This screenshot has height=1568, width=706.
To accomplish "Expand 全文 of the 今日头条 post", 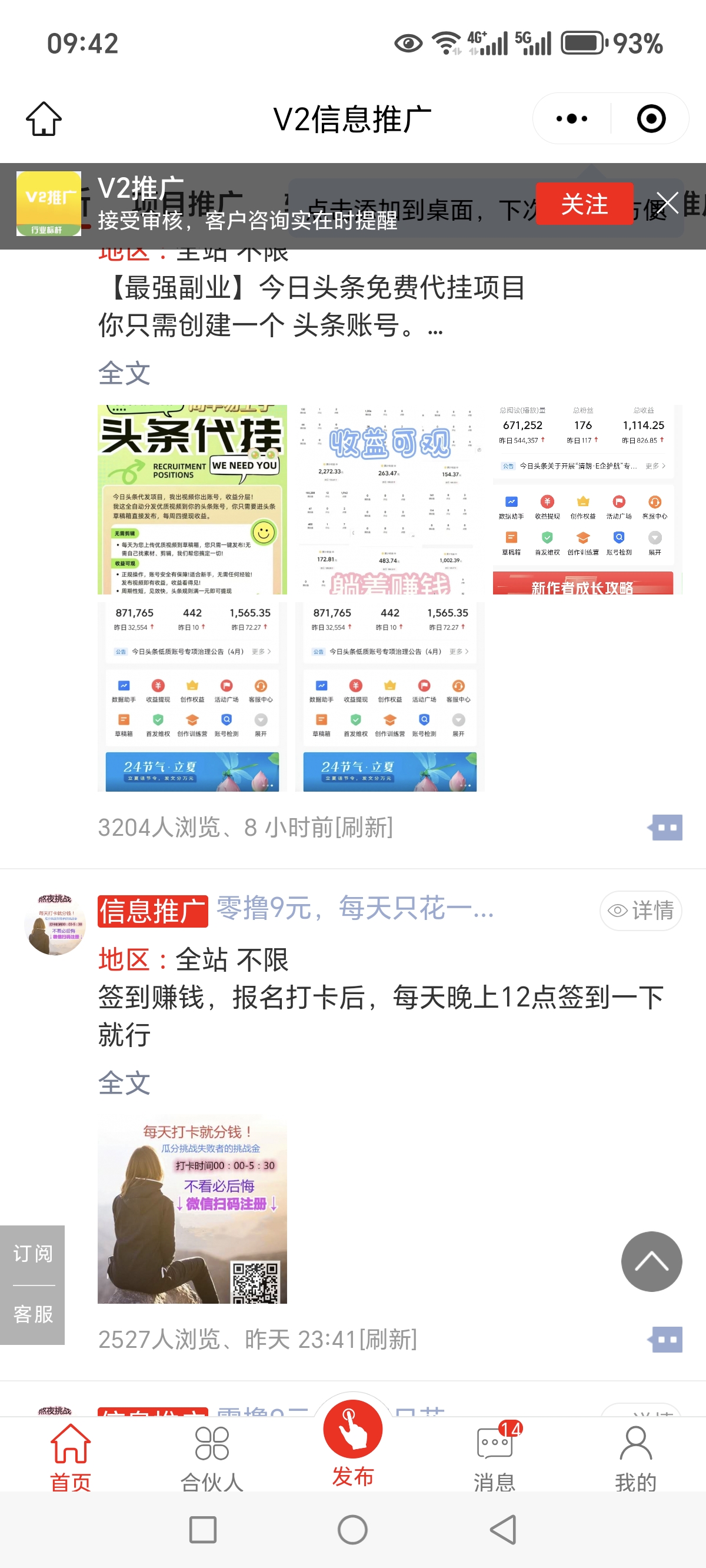I will [124, 373].
